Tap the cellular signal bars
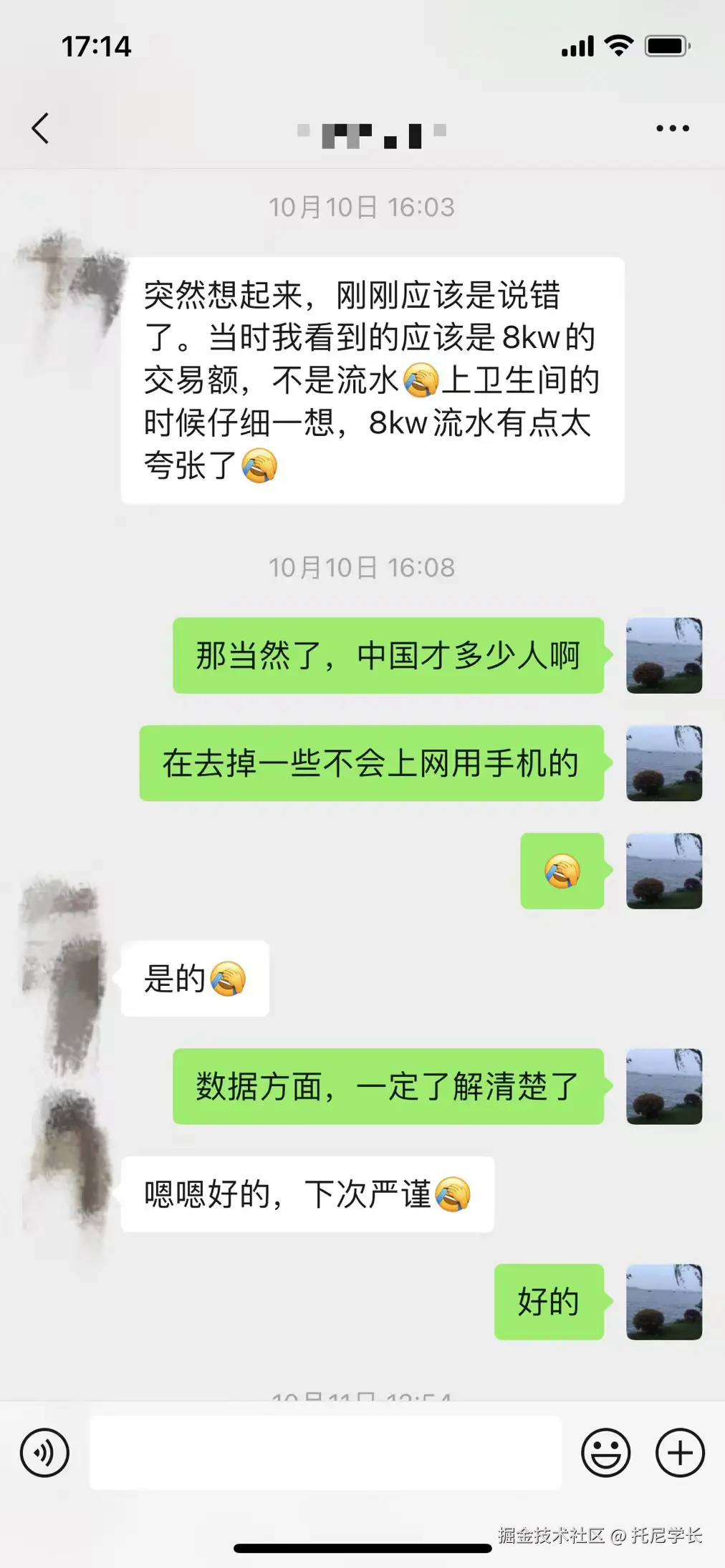 [x=577, y=45]
